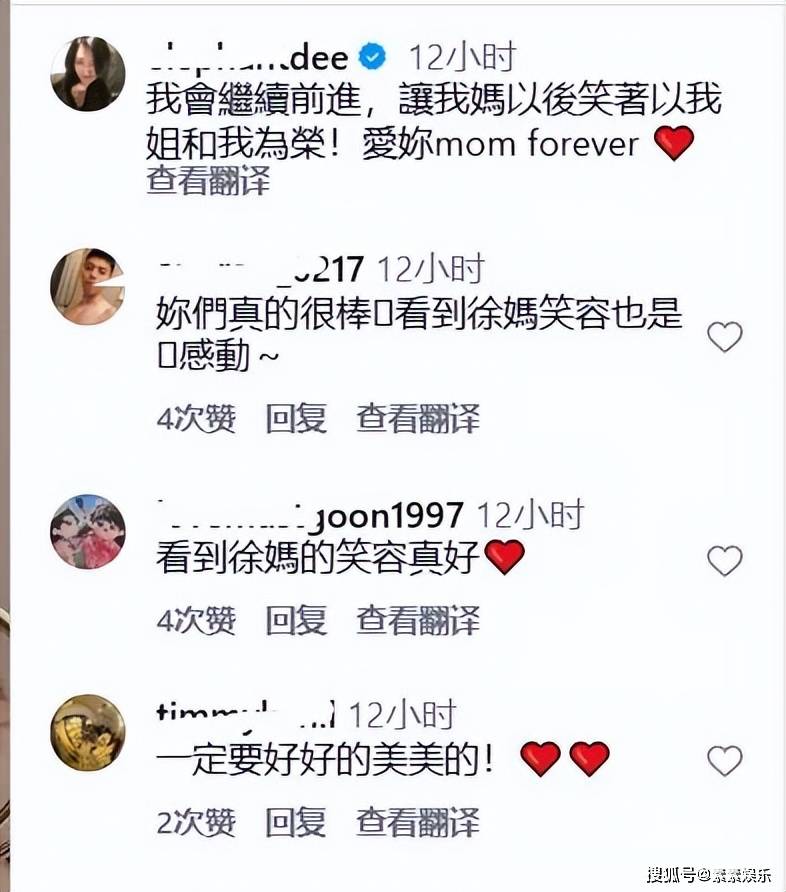Reply to the comment 看到徐媽的笑容真好

point(296,620)
